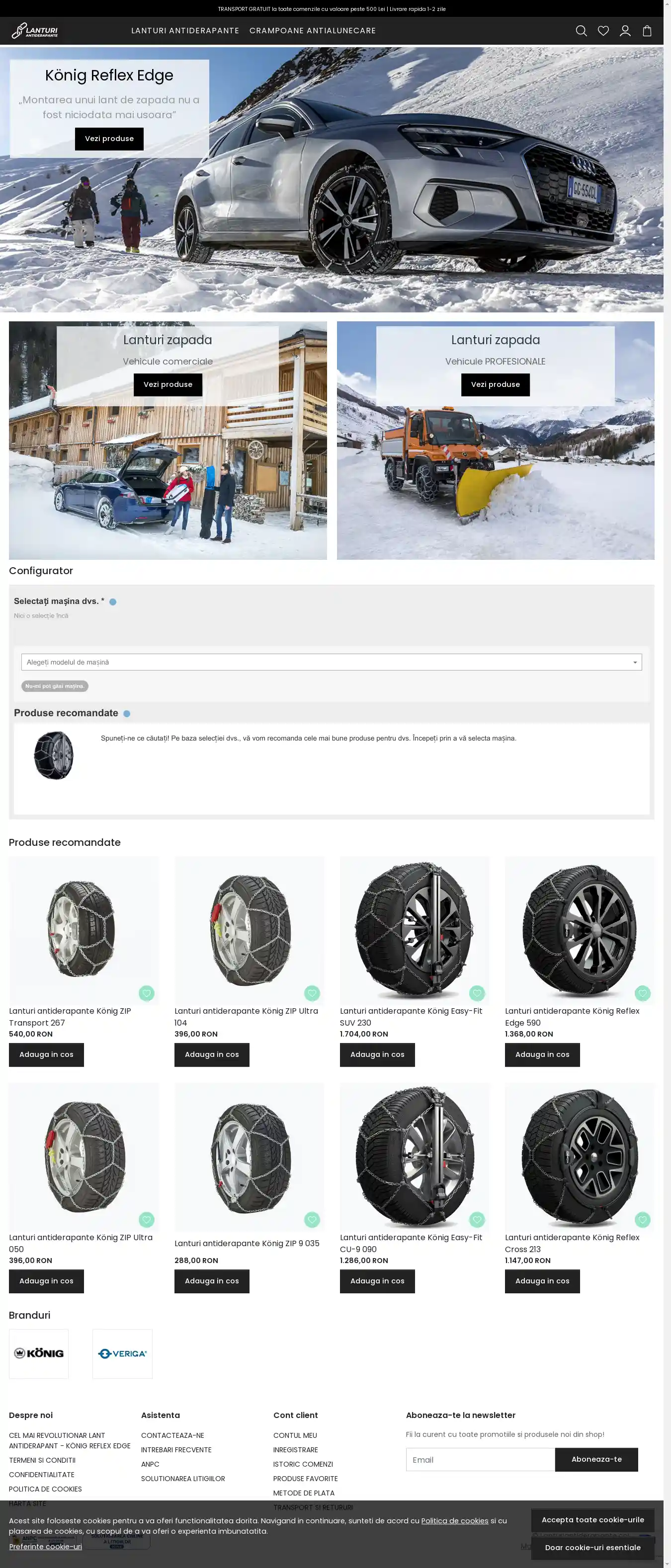Viewport: 671px width, 1568px height.
Task: Expand the car model dropdown
Action: pyautogui.click(x=331, y=662)
